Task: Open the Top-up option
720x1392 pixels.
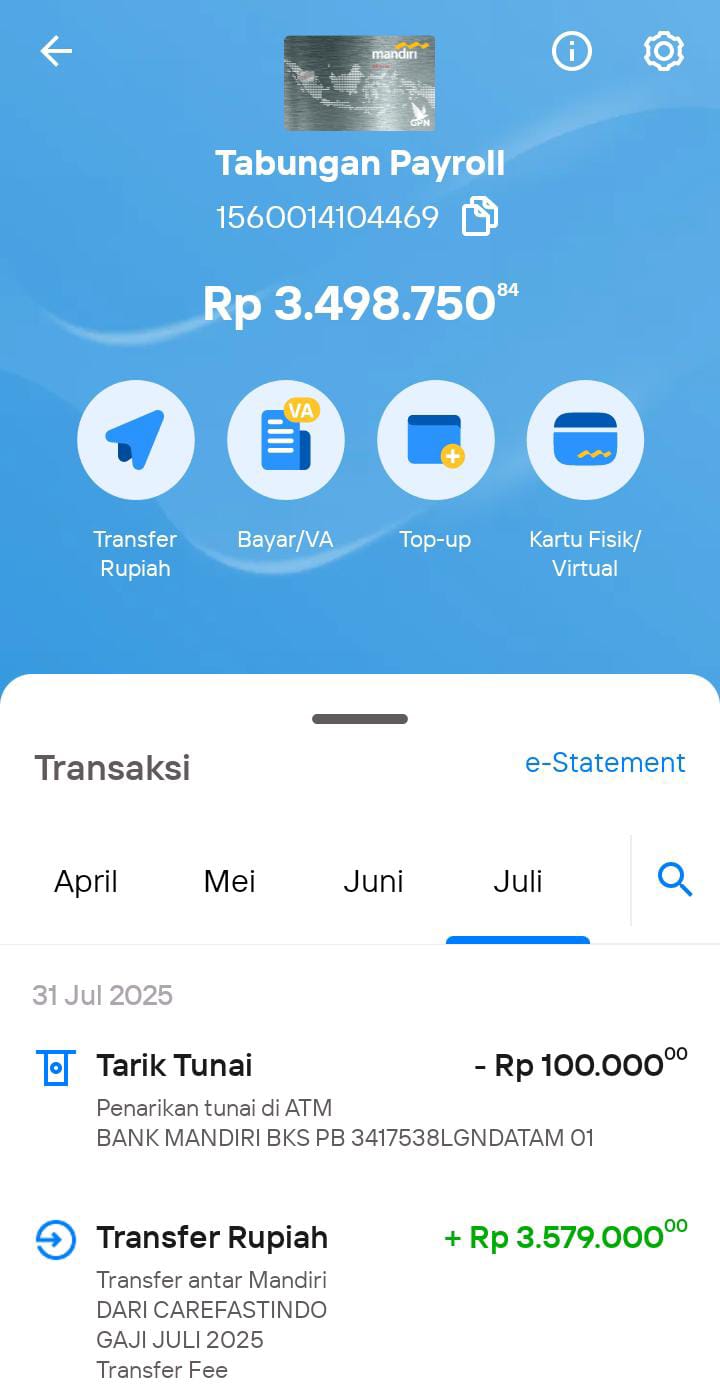Action: coord(435,467)
